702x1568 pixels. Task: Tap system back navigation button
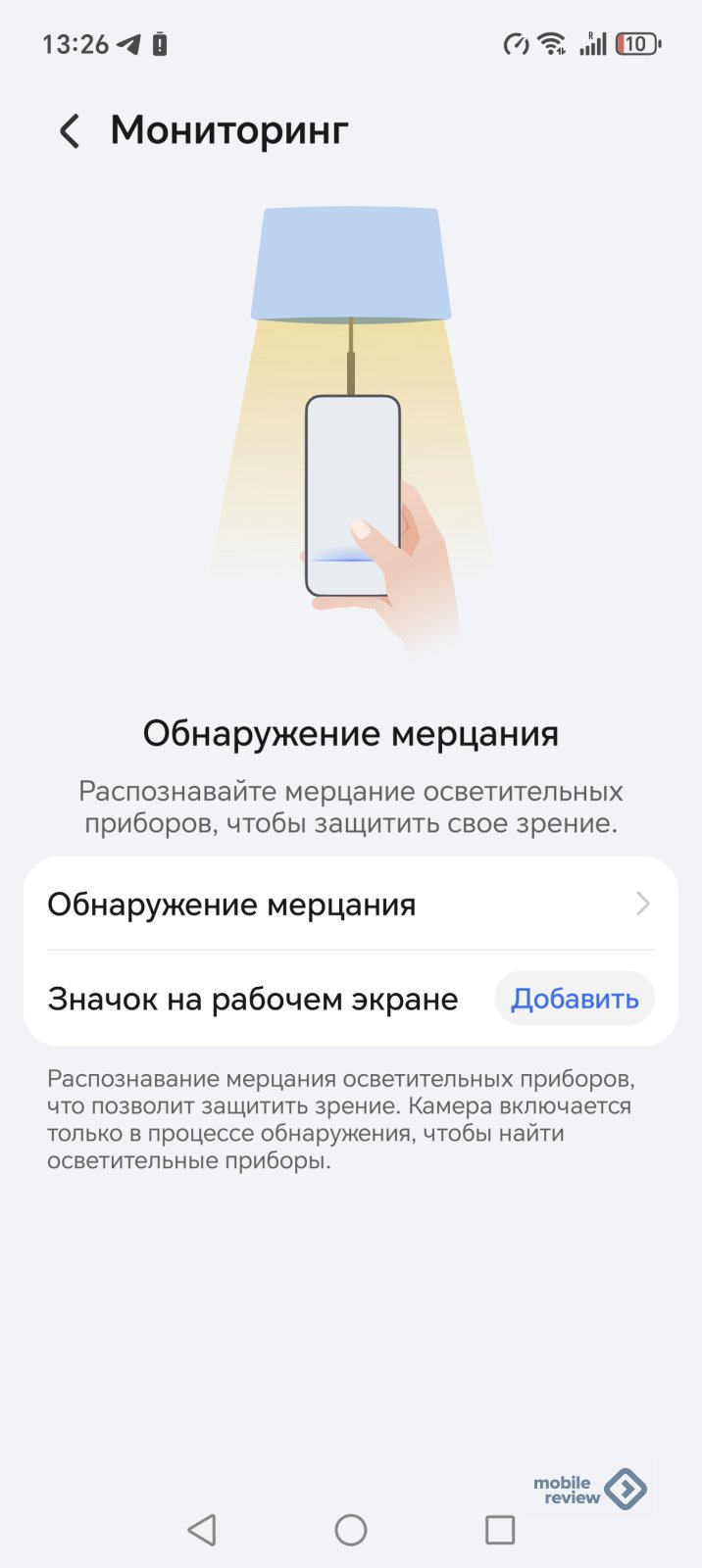coord(202,1529)
